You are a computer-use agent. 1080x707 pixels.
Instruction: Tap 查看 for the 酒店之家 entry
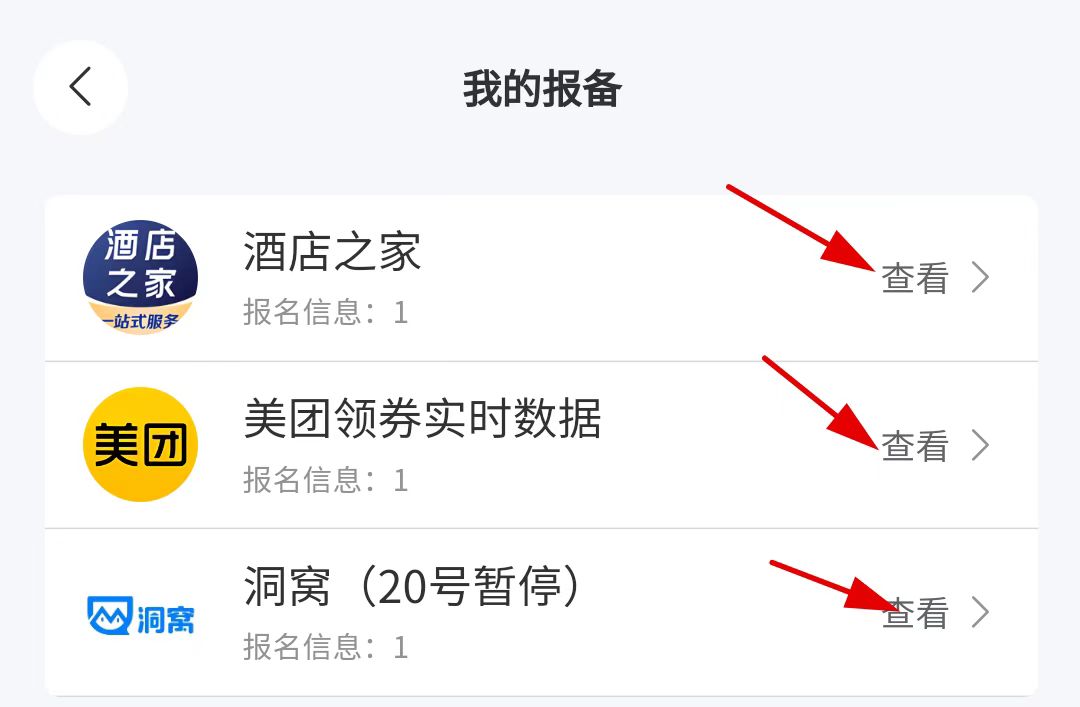(915, 278)
